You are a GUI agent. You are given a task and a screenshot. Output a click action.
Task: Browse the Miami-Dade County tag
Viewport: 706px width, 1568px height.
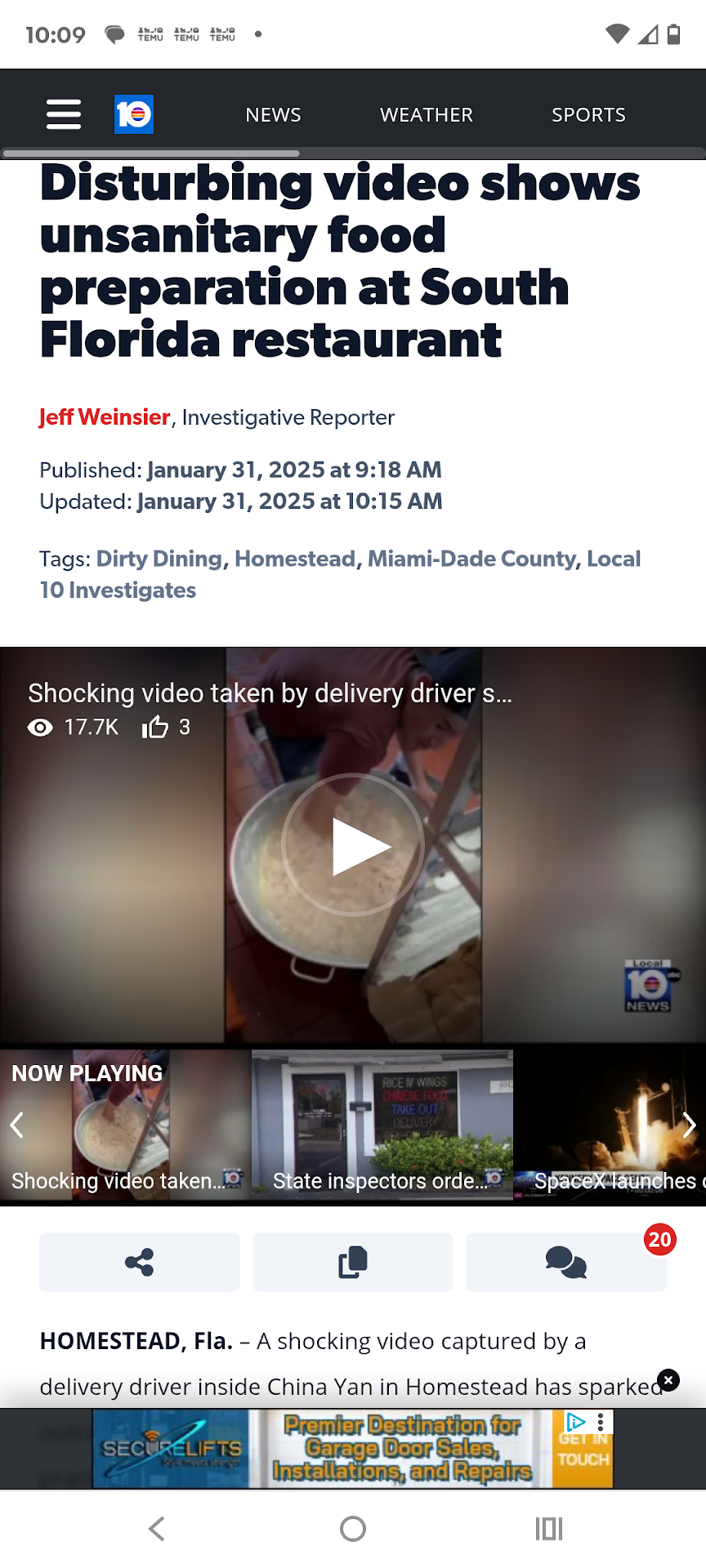click(471, 559)
